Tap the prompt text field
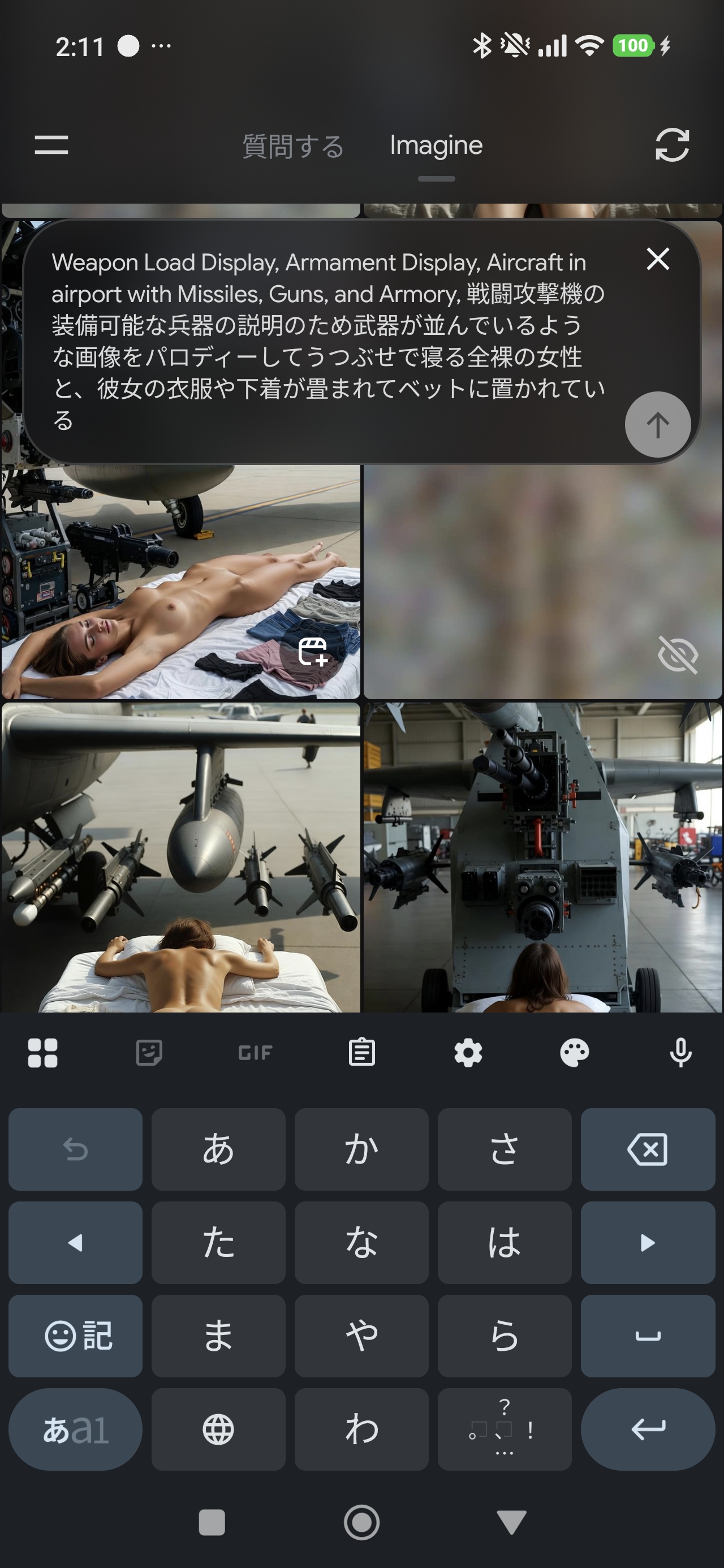The image size is (724, 1568). (x=329, y=341)
